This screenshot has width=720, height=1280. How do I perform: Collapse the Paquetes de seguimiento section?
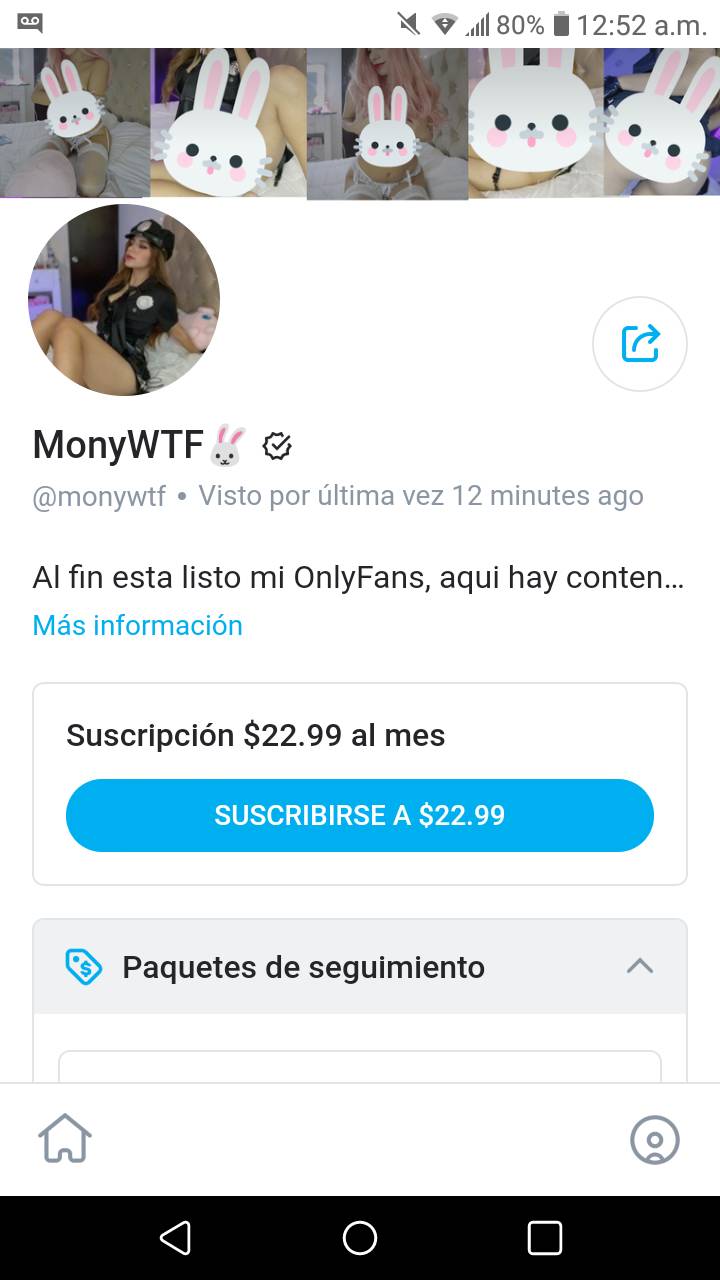pos(639,966)
